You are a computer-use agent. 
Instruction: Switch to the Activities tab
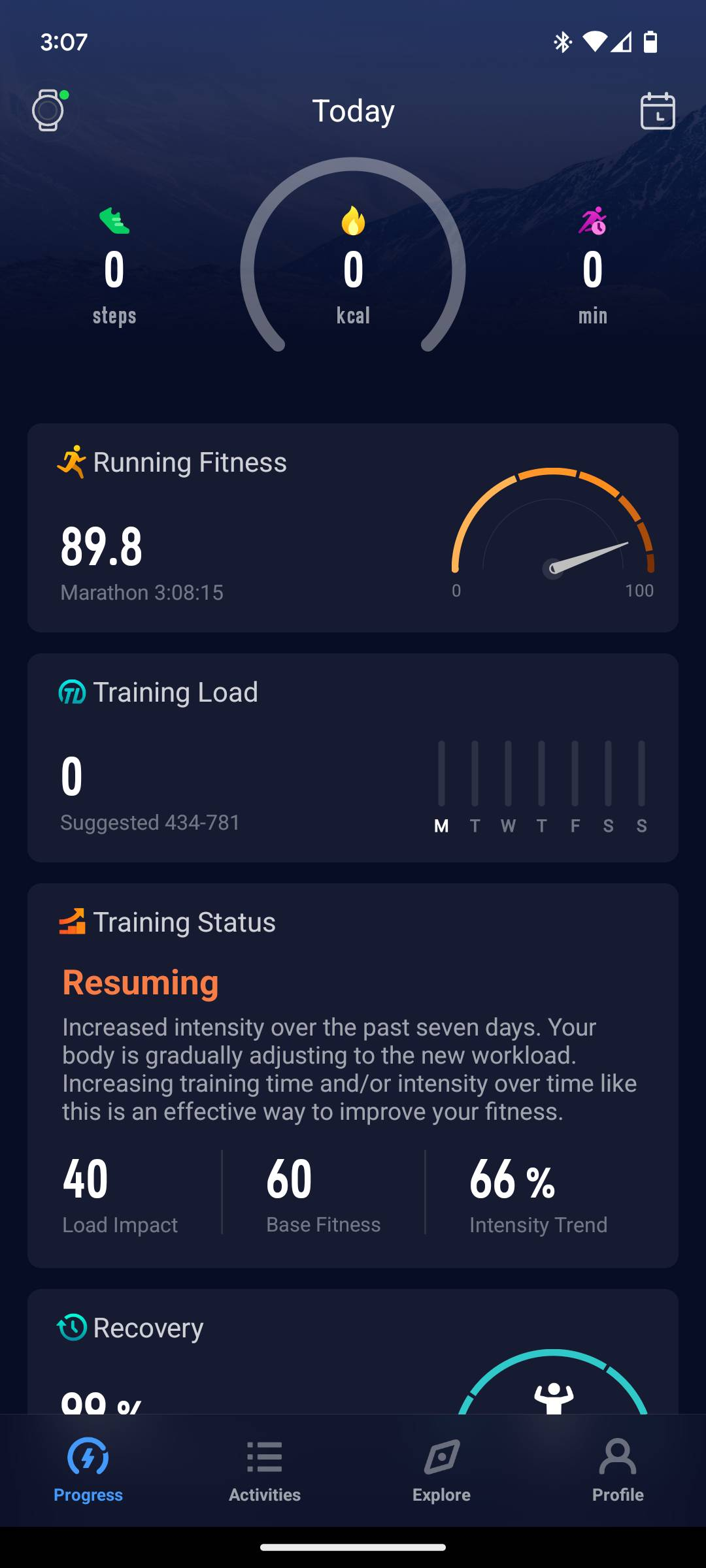265,1470
